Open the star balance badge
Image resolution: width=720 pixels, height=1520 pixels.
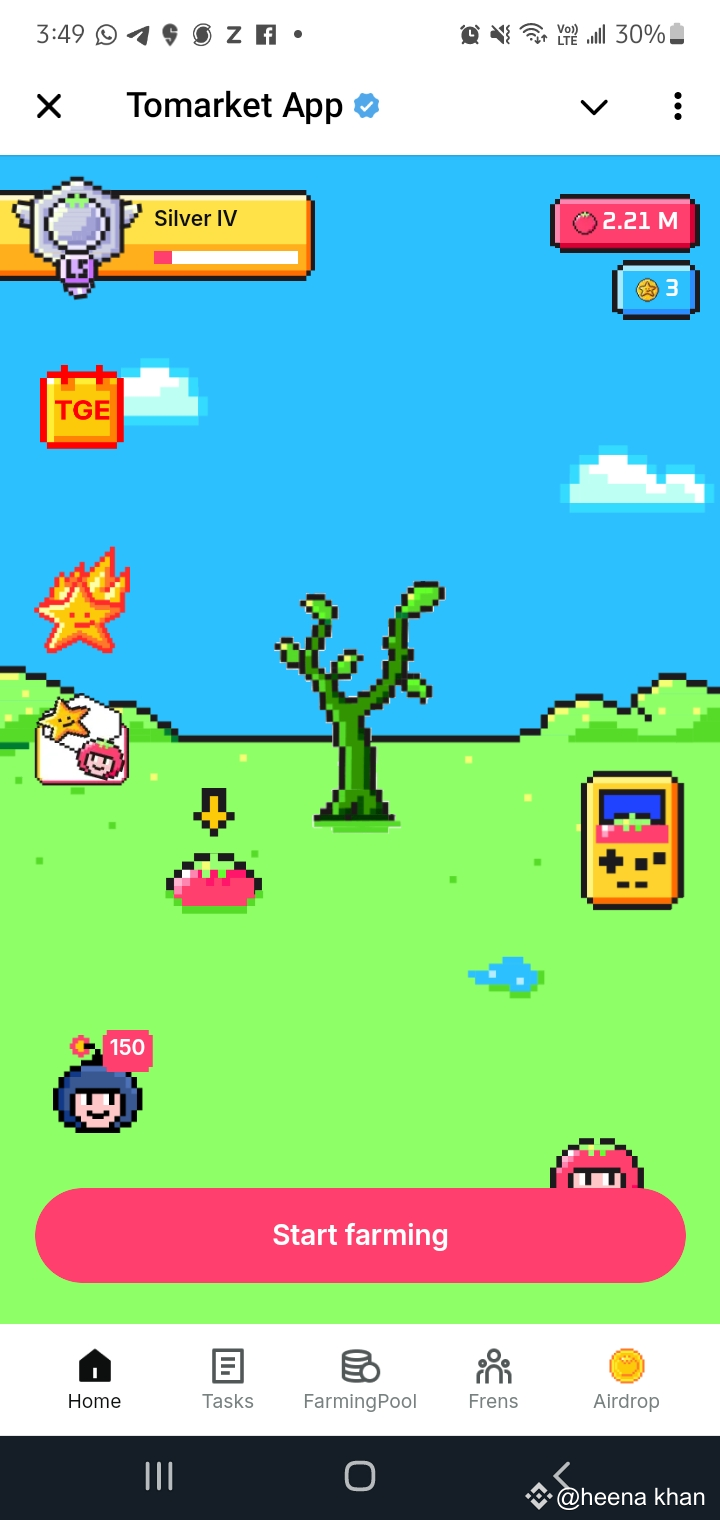[655, 290]
